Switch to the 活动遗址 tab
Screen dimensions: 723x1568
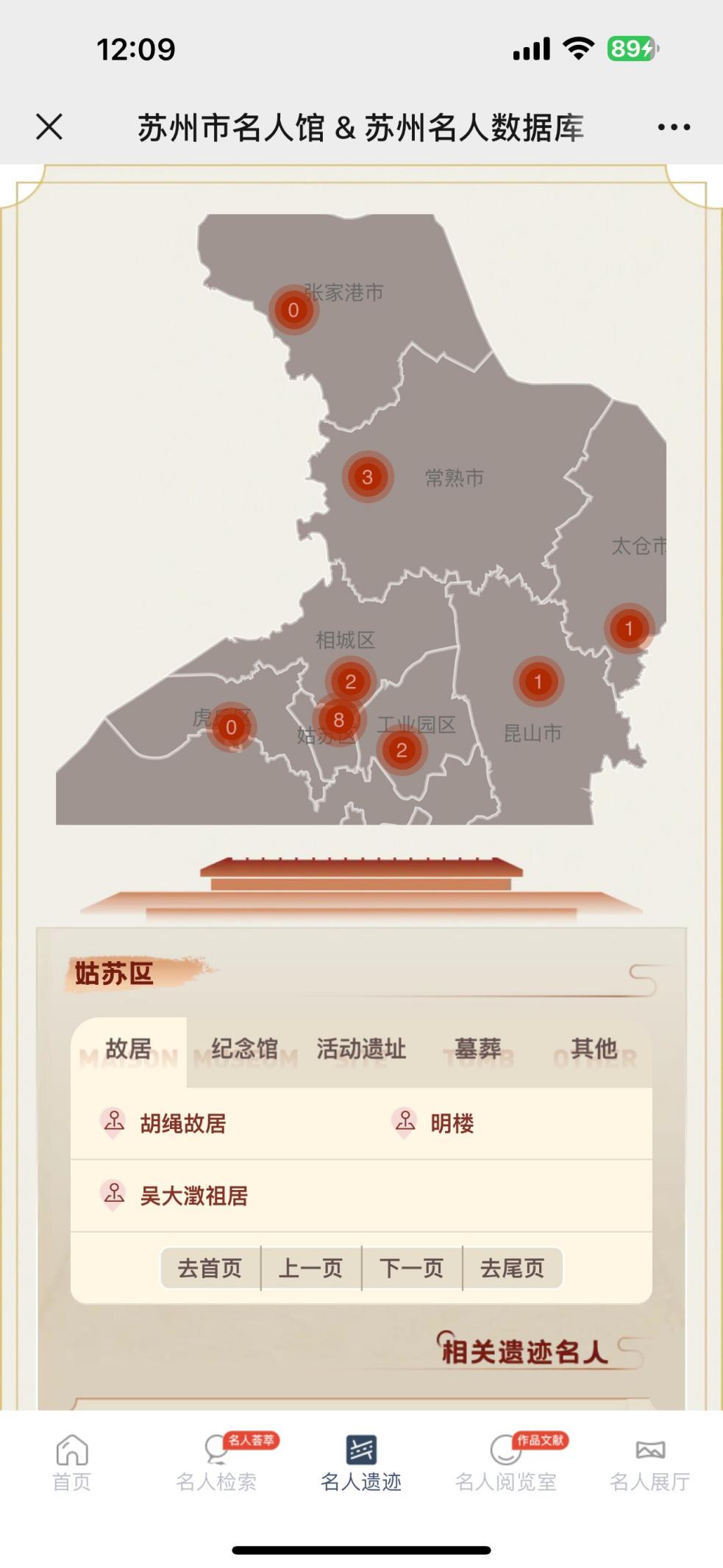pos(361,1049)
